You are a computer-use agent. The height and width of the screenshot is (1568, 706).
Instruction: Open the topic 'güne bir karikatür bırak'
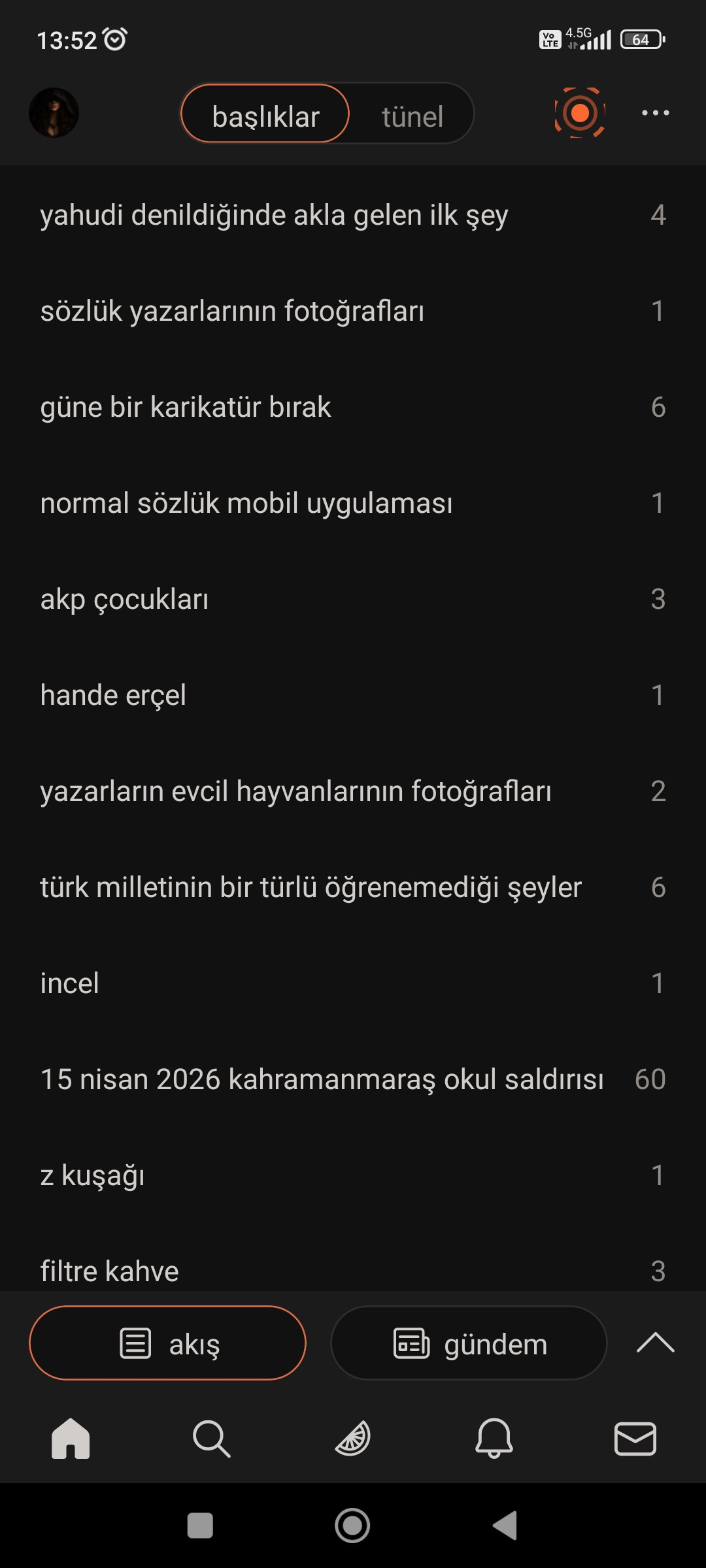[x=186, y=407]
